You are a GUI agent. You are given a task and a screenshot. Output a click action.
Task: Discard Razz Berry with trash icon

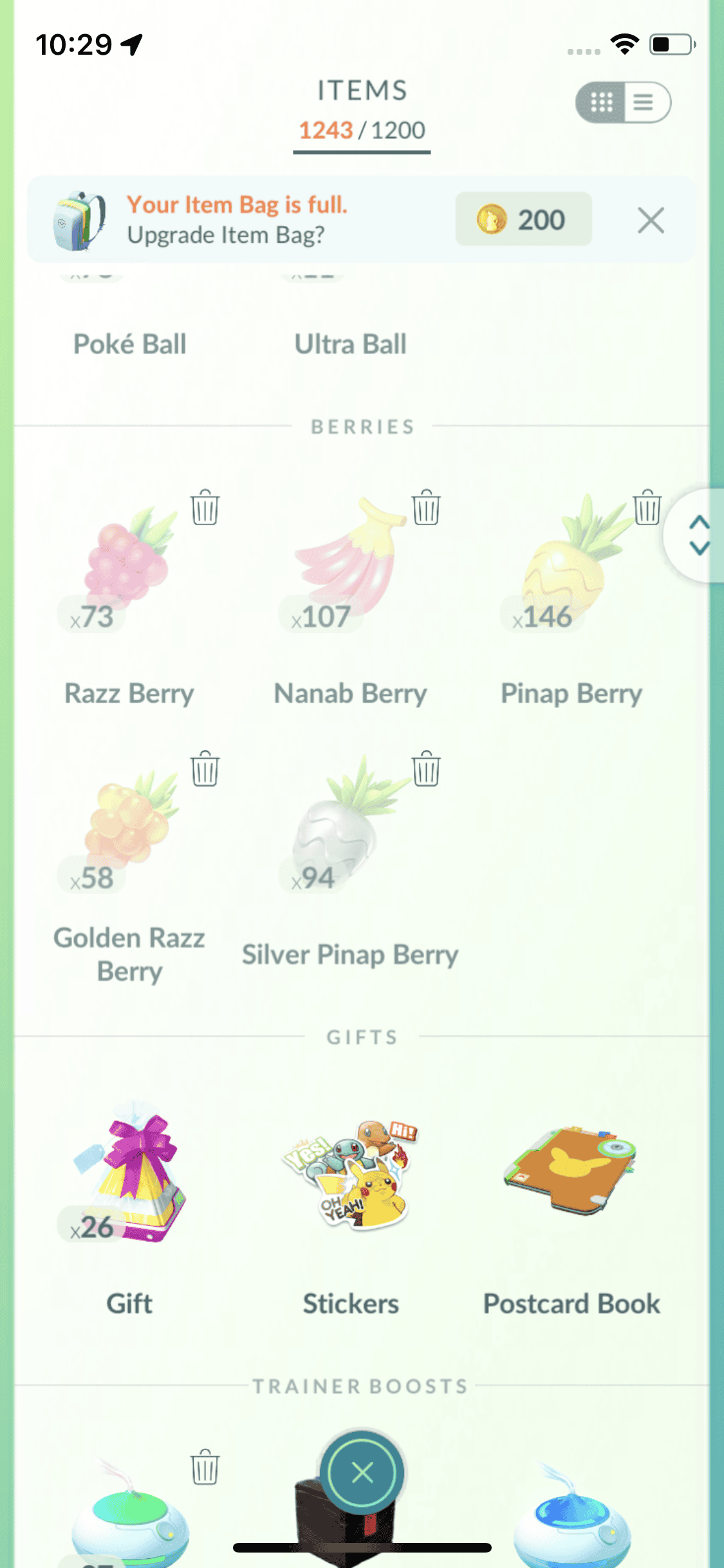[x=205, y=508]
